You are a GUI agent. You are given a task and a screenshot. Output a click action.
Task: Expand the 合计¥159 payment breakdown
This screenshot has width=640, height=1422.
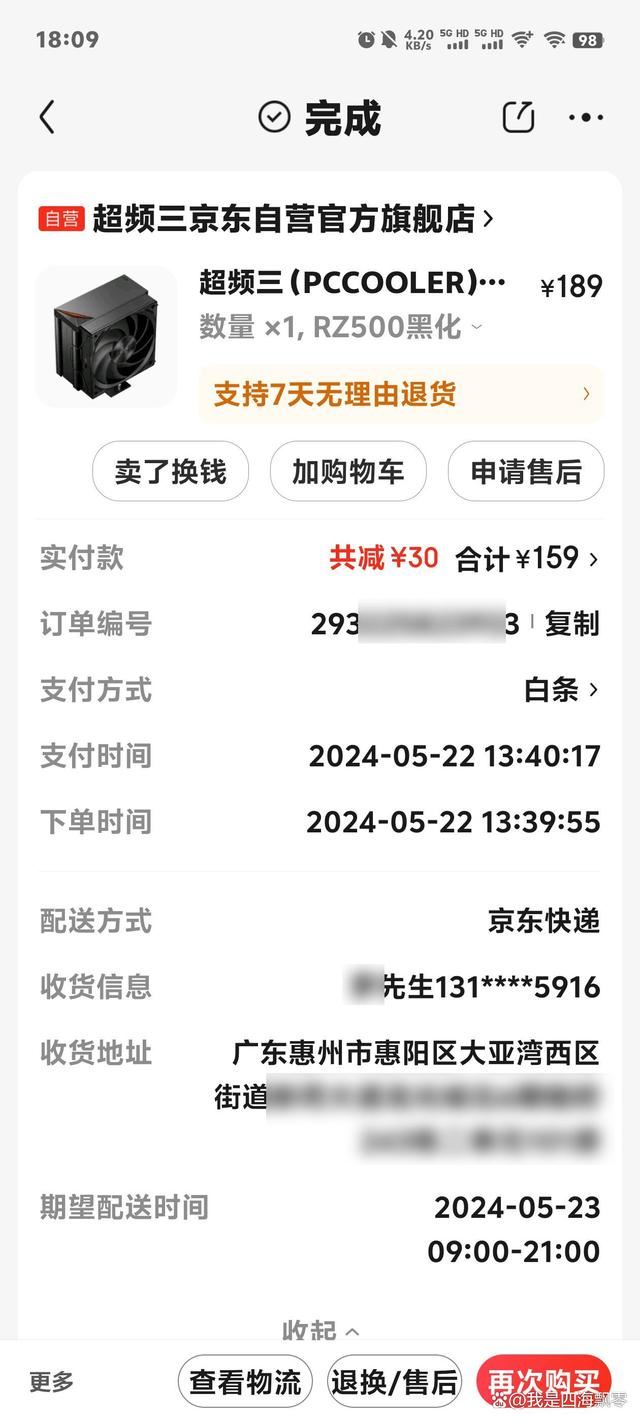pyautogui.click(x=527, y=558)
